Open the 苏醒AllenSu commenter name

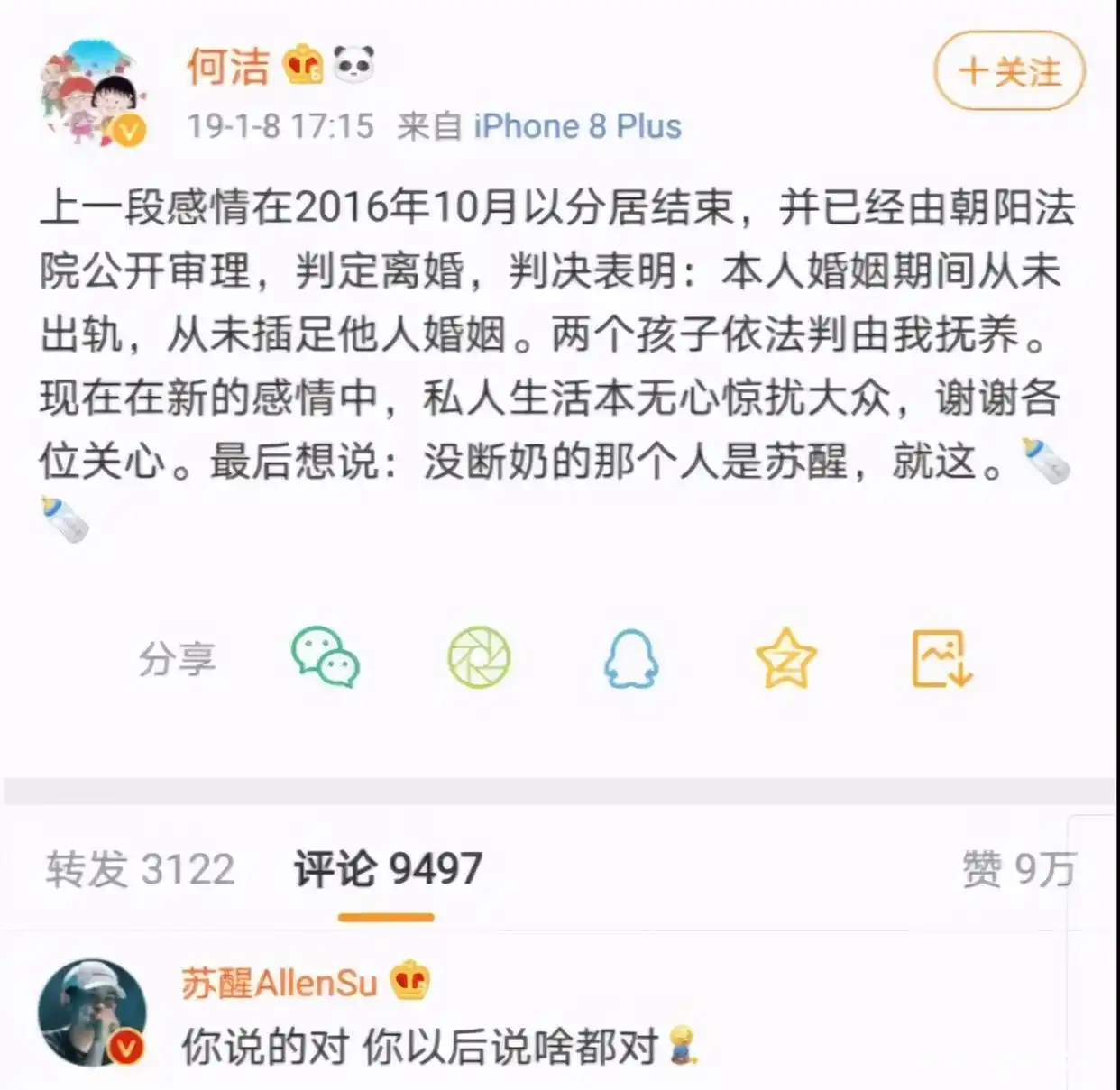280,983
